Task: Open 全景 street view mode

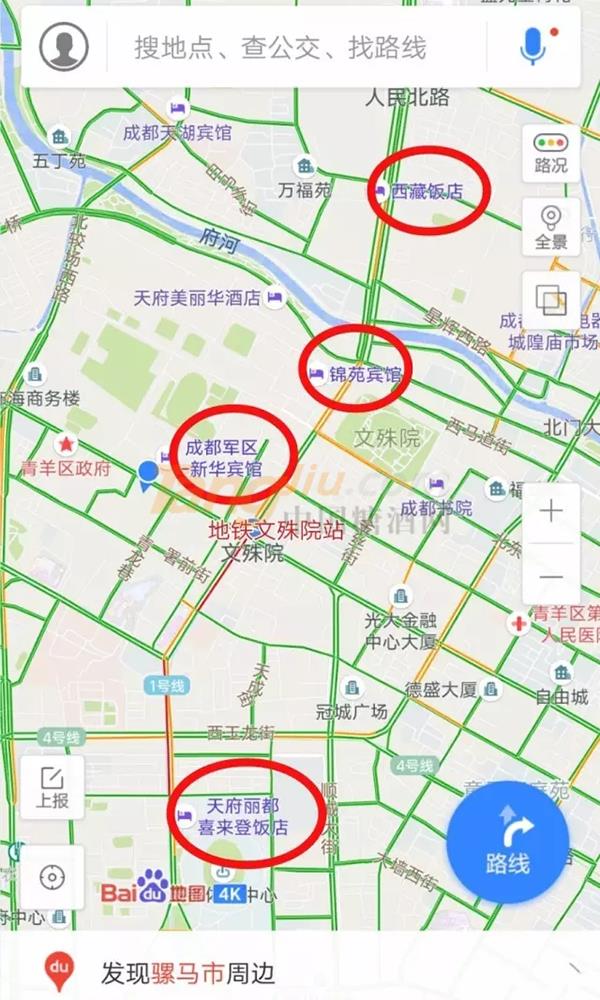Action: [x=550, y=227]
